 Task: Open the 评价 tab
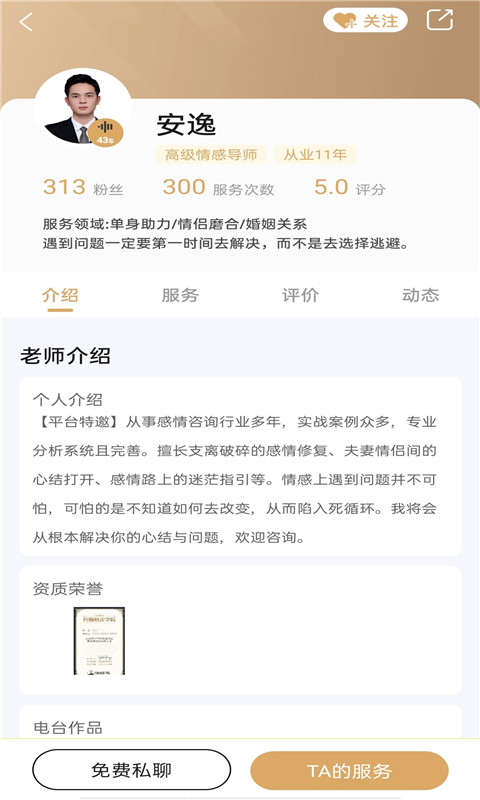300,295
